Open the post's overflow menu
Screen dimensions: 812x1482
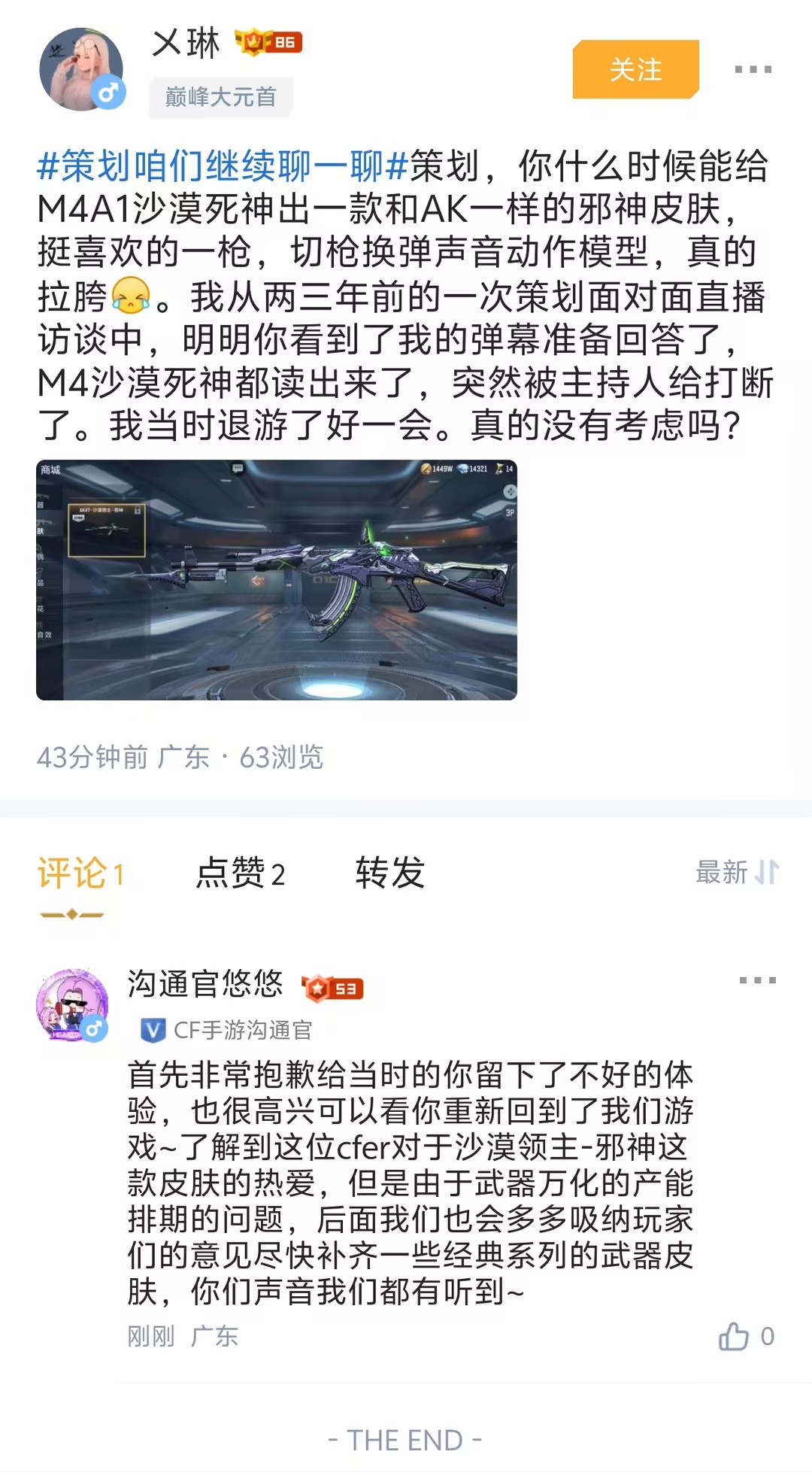click(753, 69)
